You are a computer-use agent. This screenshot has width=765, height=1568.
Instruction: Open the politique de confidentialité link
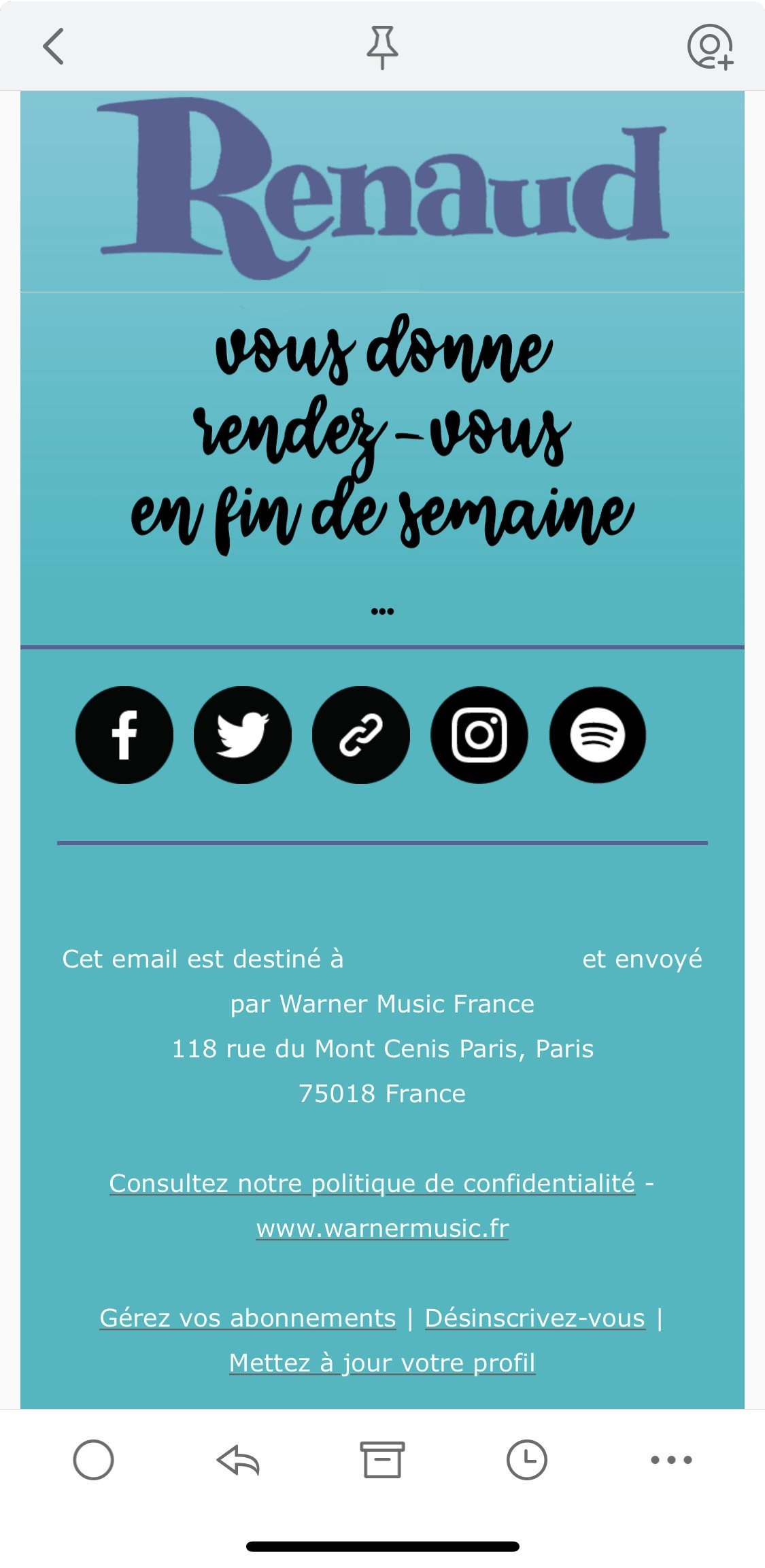coord(372,1184)
